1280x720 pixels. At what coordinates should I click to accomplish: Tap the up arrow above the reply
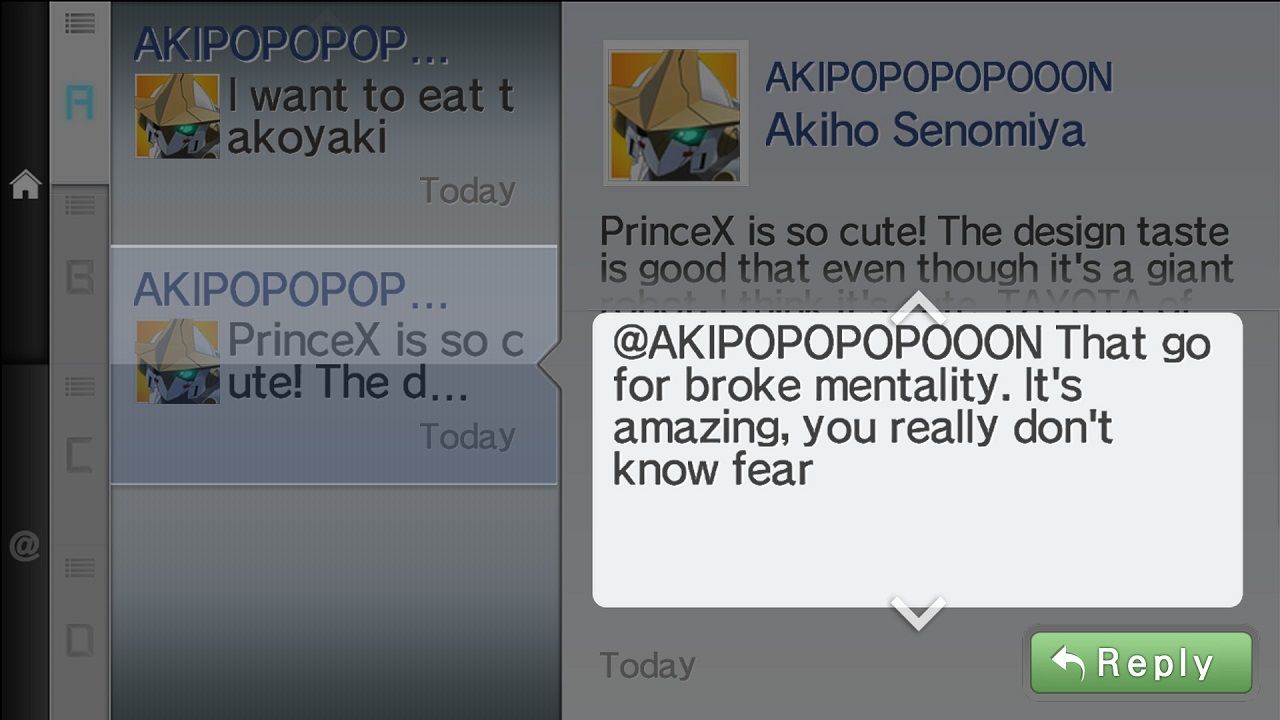[917, 308]
